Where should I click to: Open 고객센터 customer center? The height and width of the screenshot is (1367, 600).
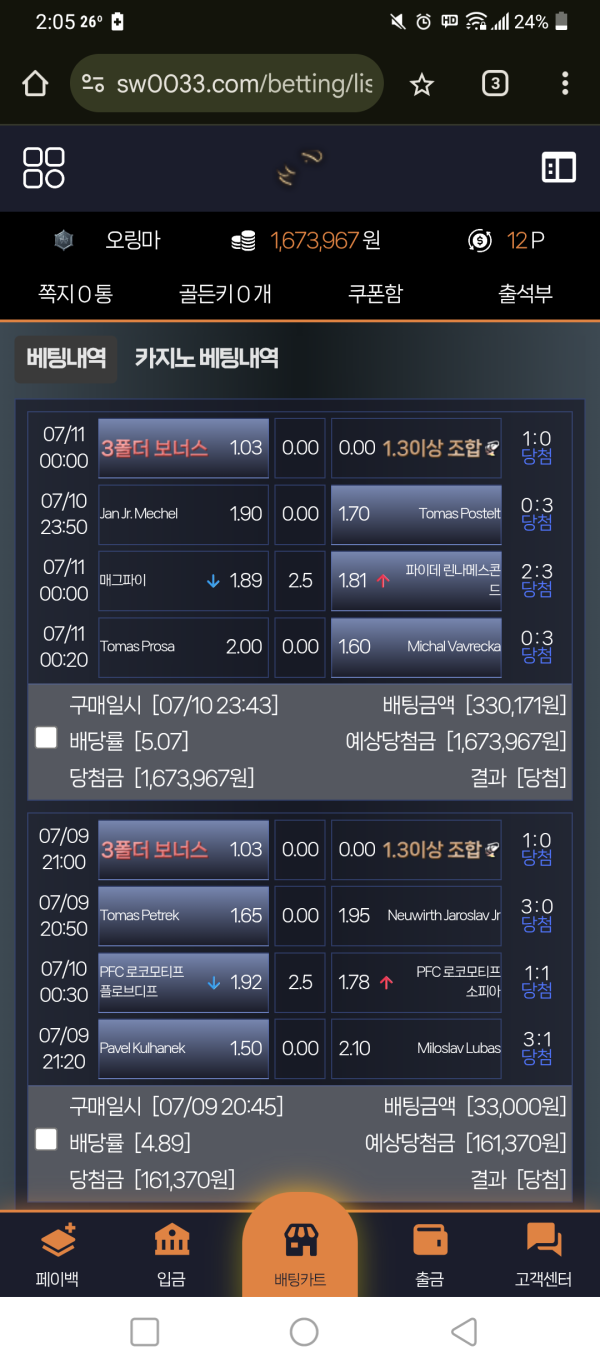(x=543, y=1255)
